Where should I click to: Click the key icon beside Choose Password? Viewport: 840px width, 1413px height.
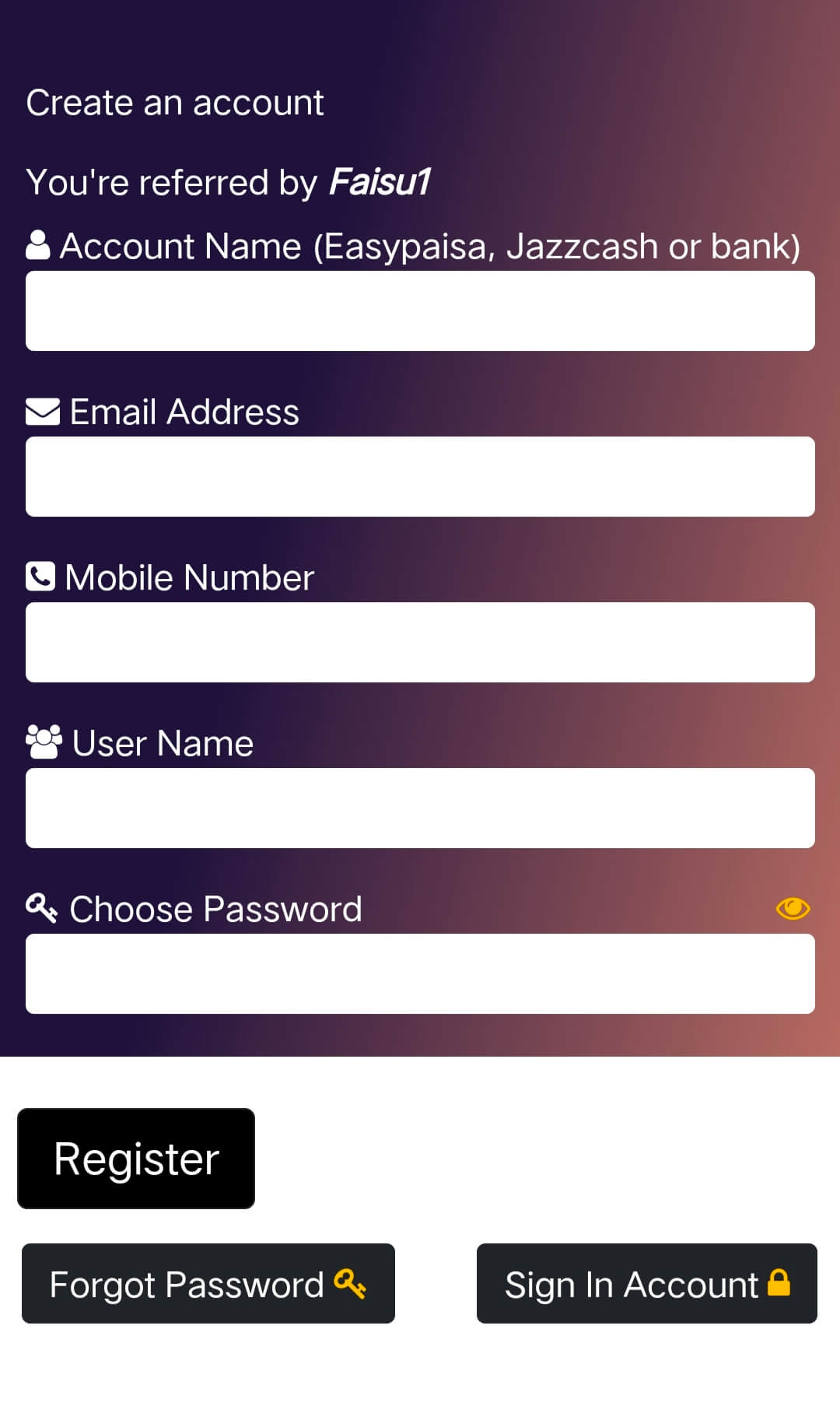tap(41, 908)
